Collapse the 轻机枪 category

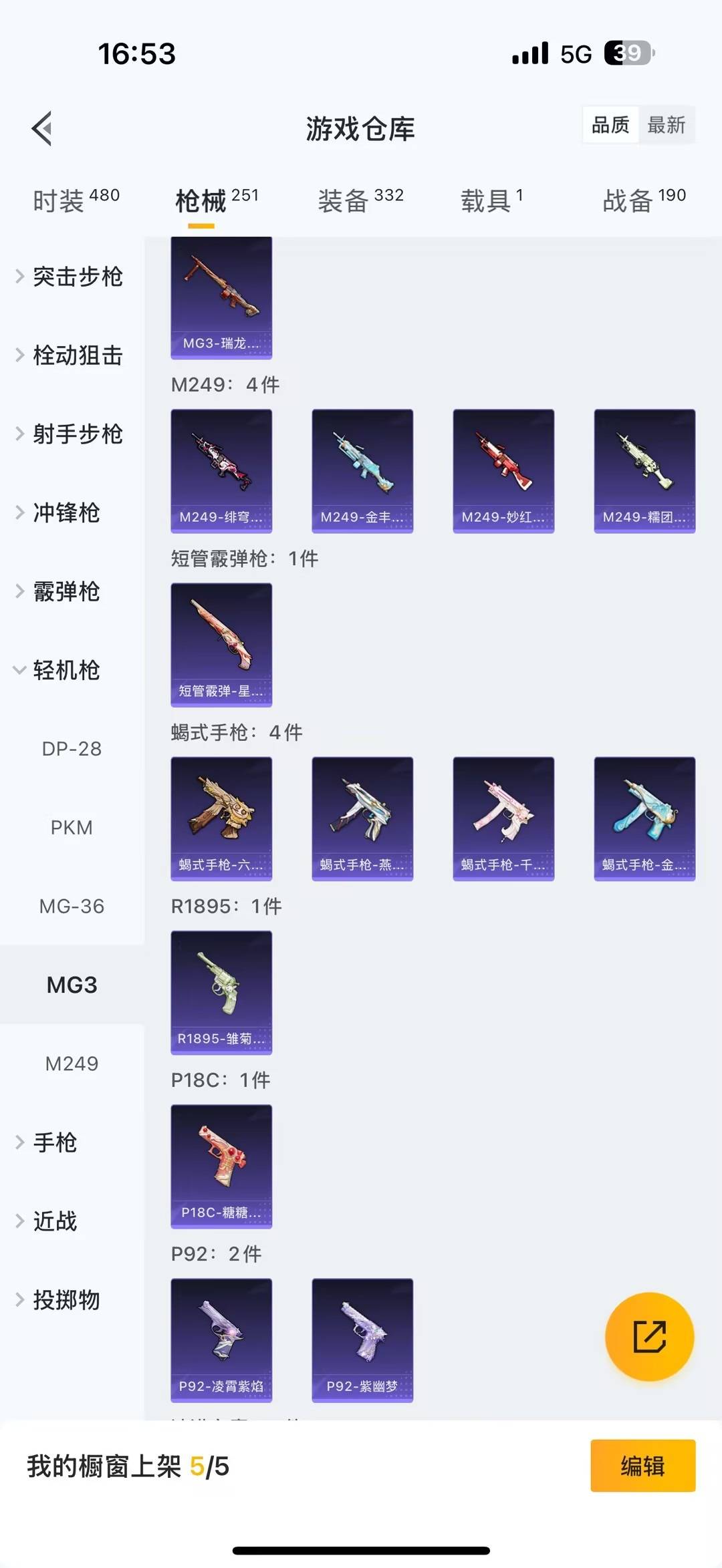(x=67, y=670)
